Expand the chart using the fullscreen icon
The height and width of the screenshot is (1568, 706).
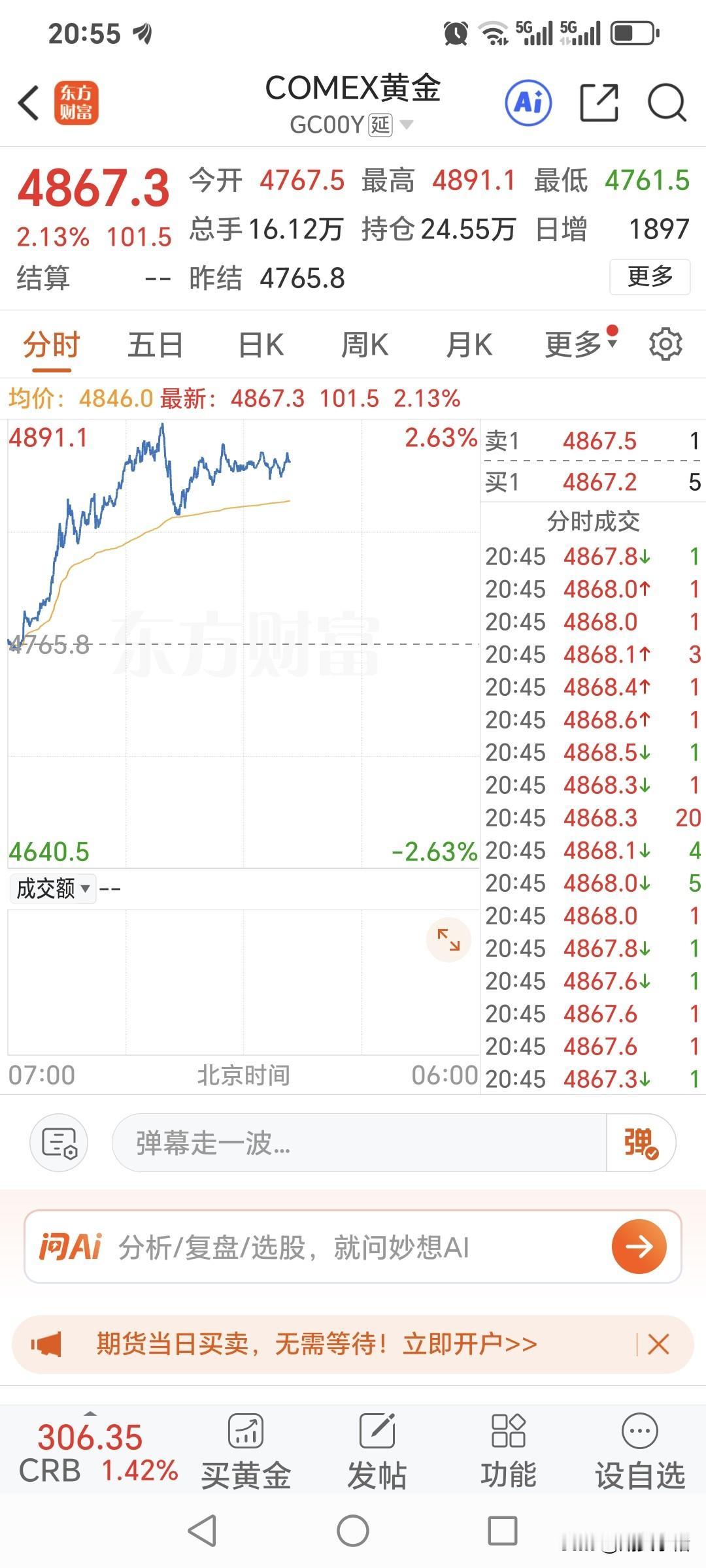coord(447,939)
